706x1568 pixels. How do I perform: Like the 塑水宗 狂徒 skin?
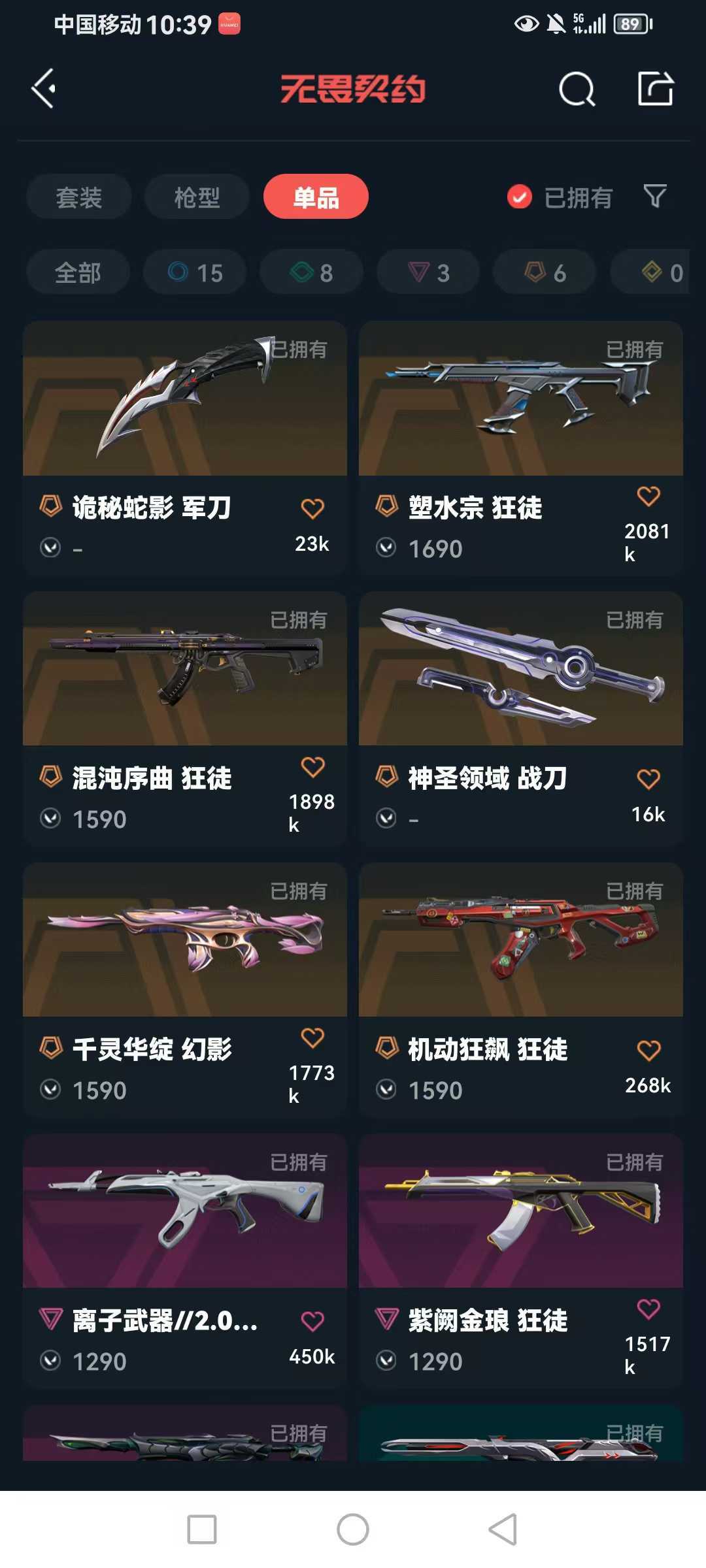tap(648, 497)
